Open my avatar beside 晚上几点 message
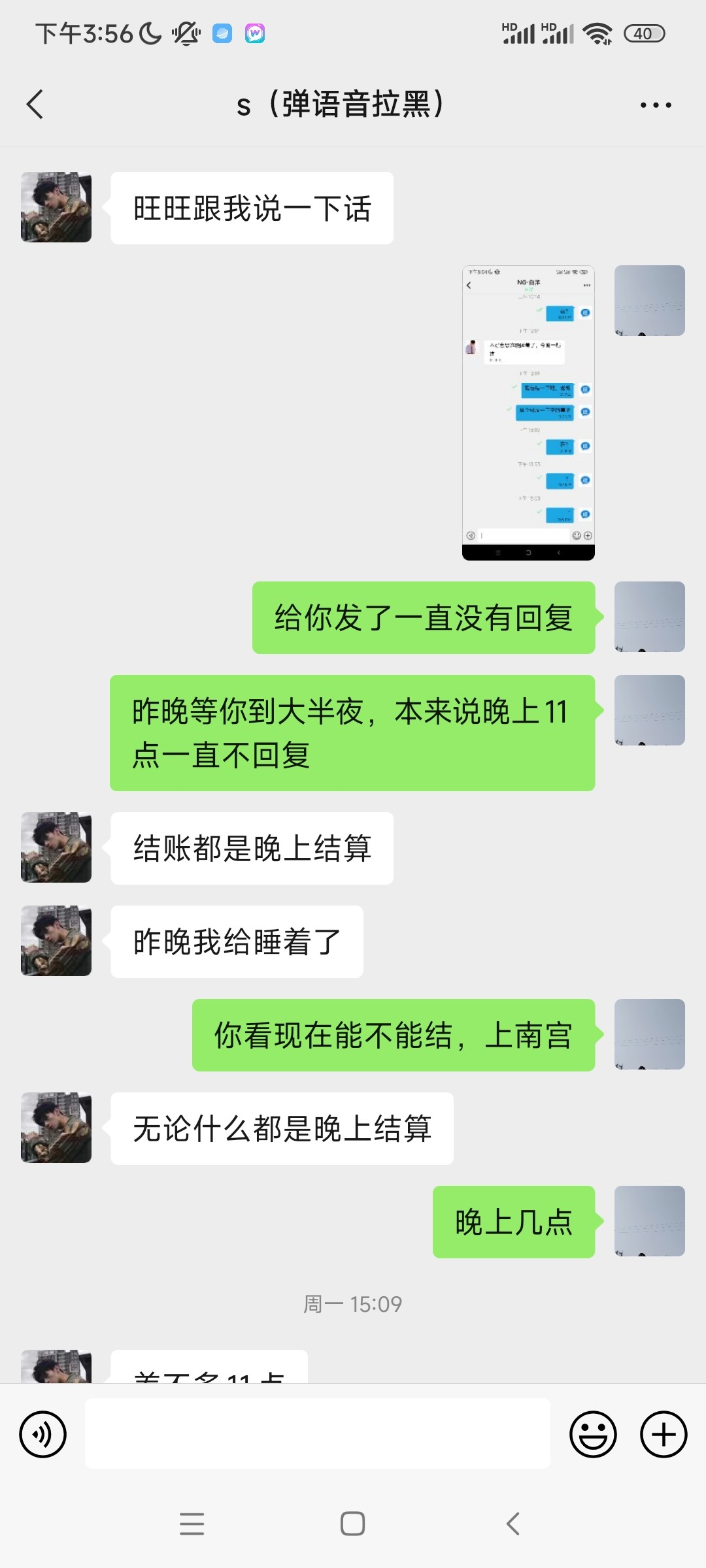Viewport: 706px width, 1568px height. (649, 1221)
